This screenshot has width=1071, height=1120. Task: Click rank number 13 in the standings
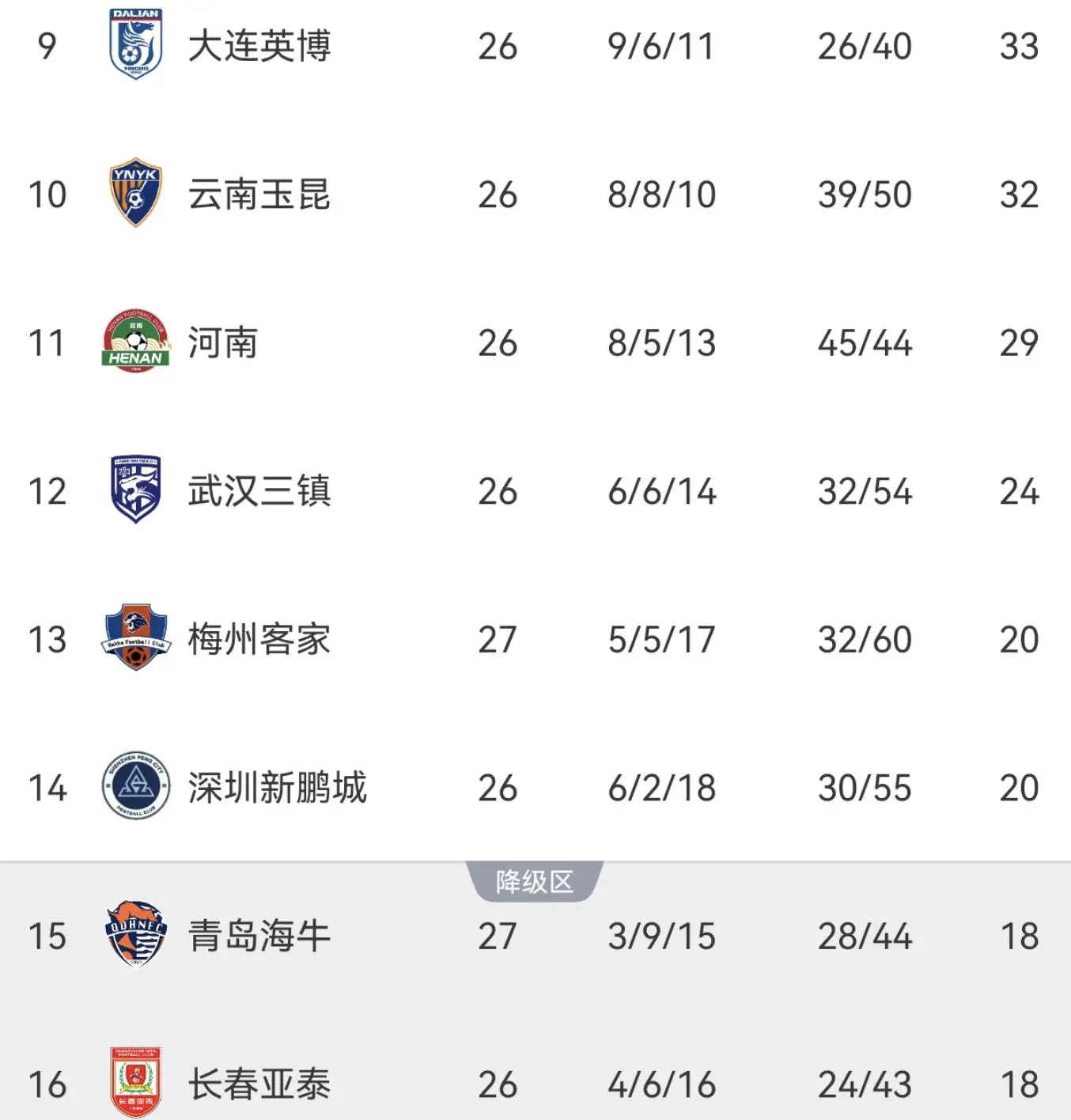pos(49,639)
